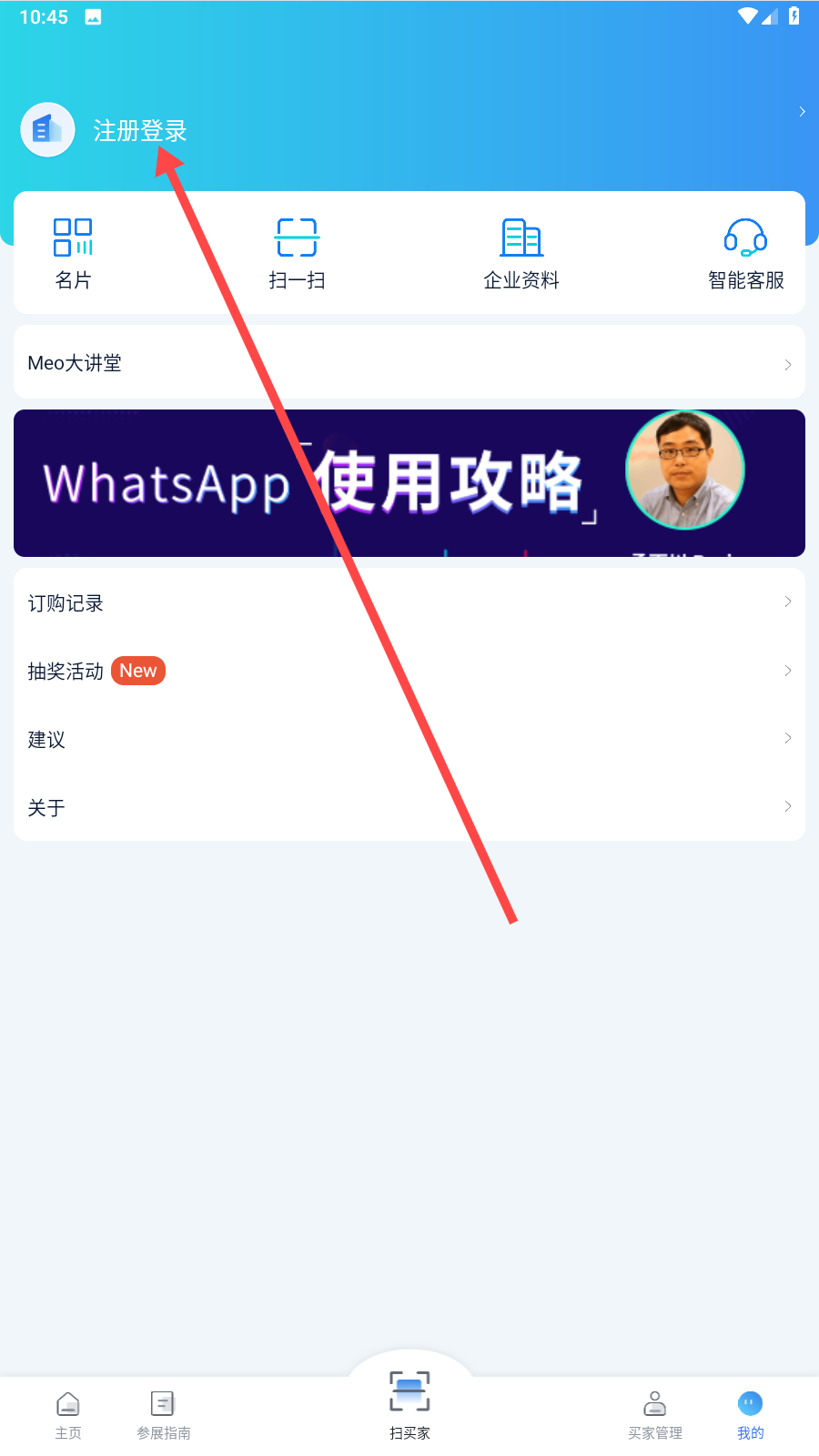The image size is (819, 1456).
Task: Open 关于 about page
Action: 409,807
